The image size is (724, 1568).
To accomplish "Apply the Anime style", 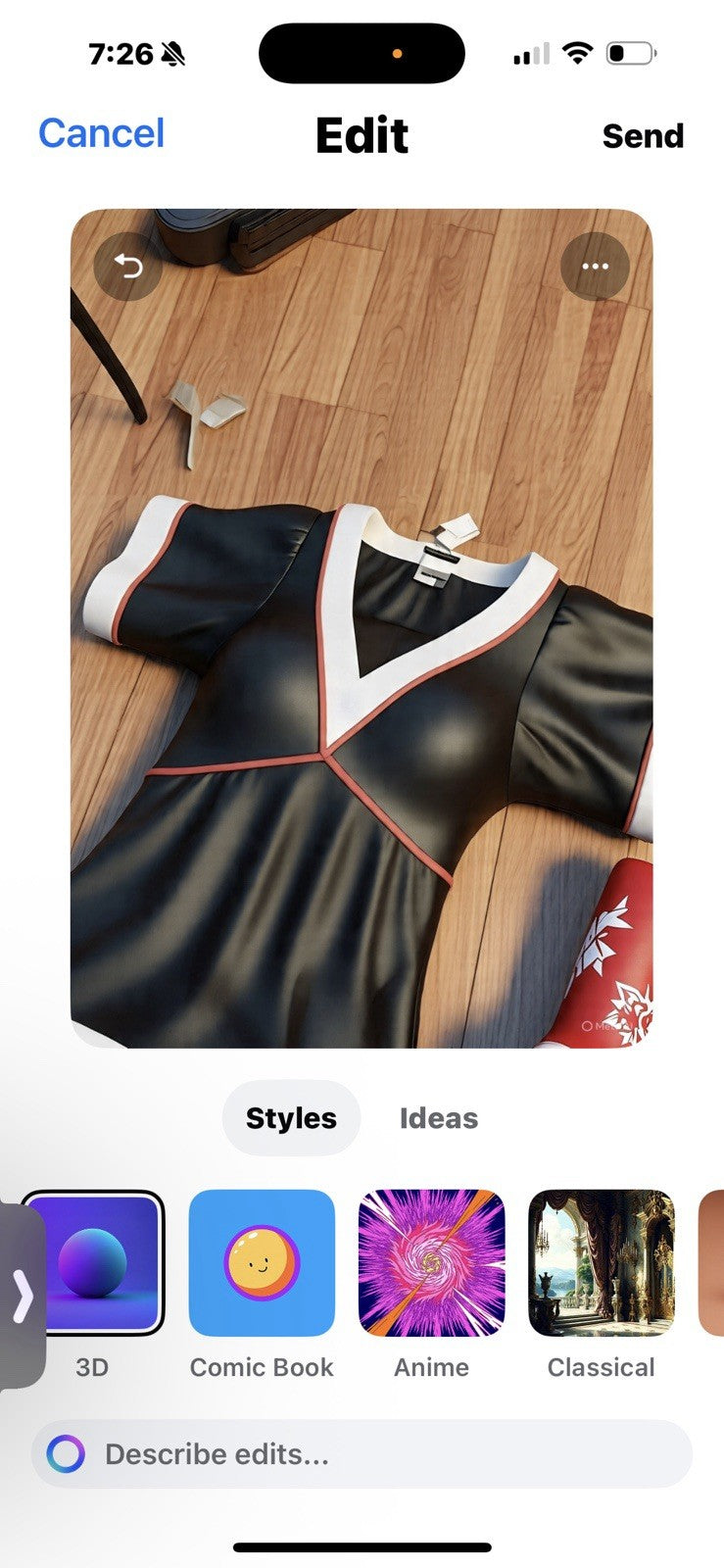I will pyautogui.click(x=431, y=1263).
